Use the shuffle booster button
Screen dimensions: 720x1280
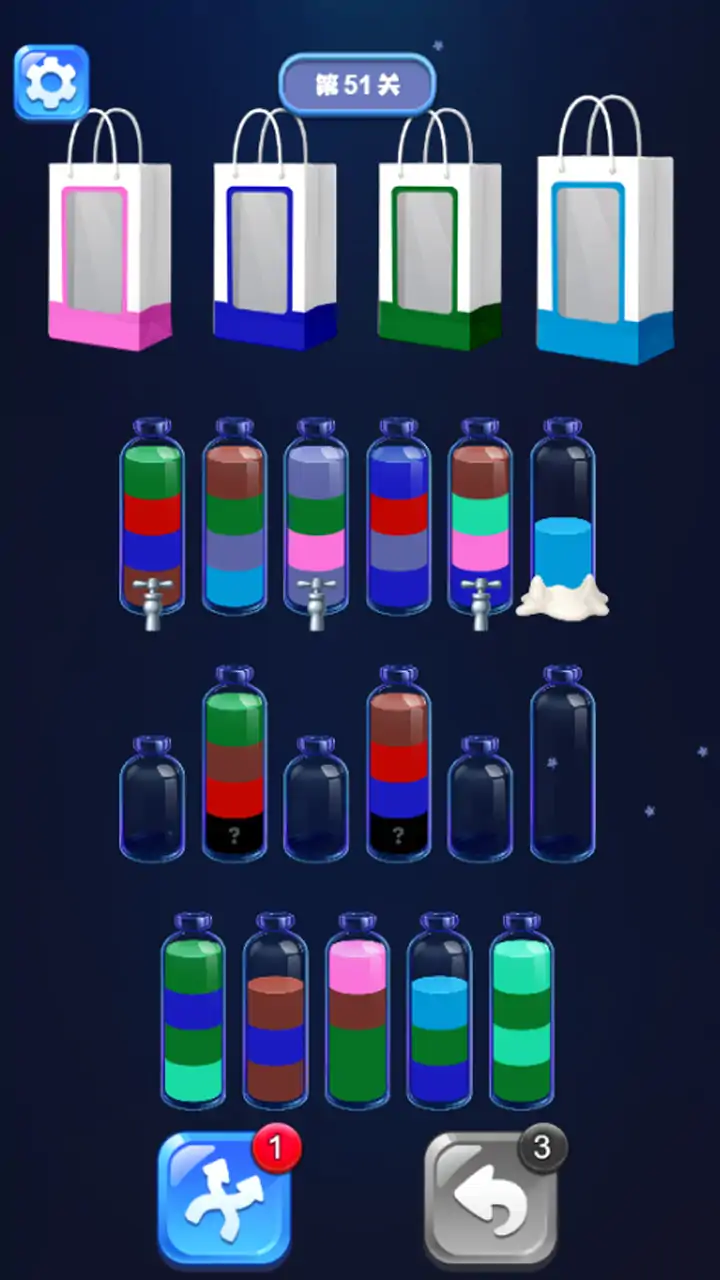(x=224, y=1199)
